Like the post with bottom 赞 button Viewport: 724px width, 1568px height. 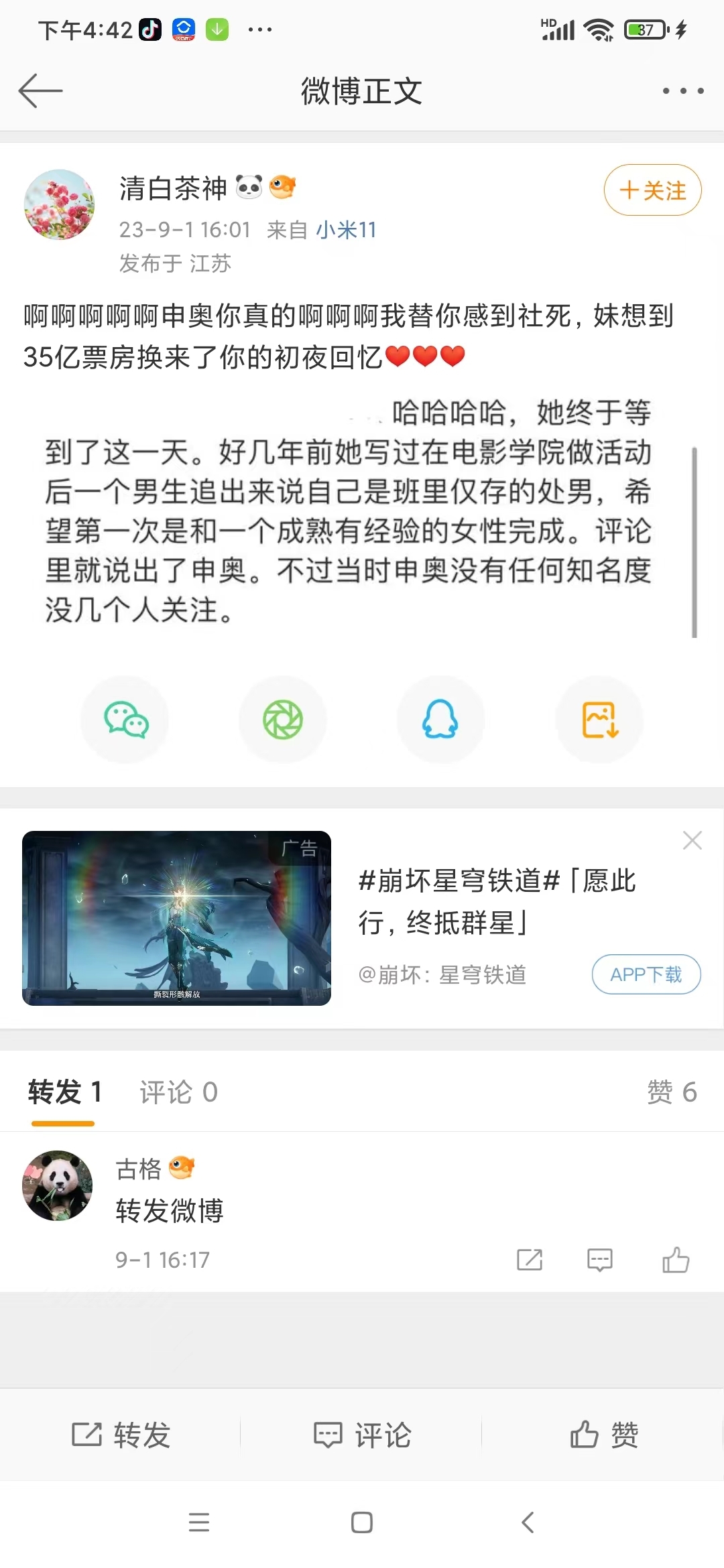coord(603,1435)
